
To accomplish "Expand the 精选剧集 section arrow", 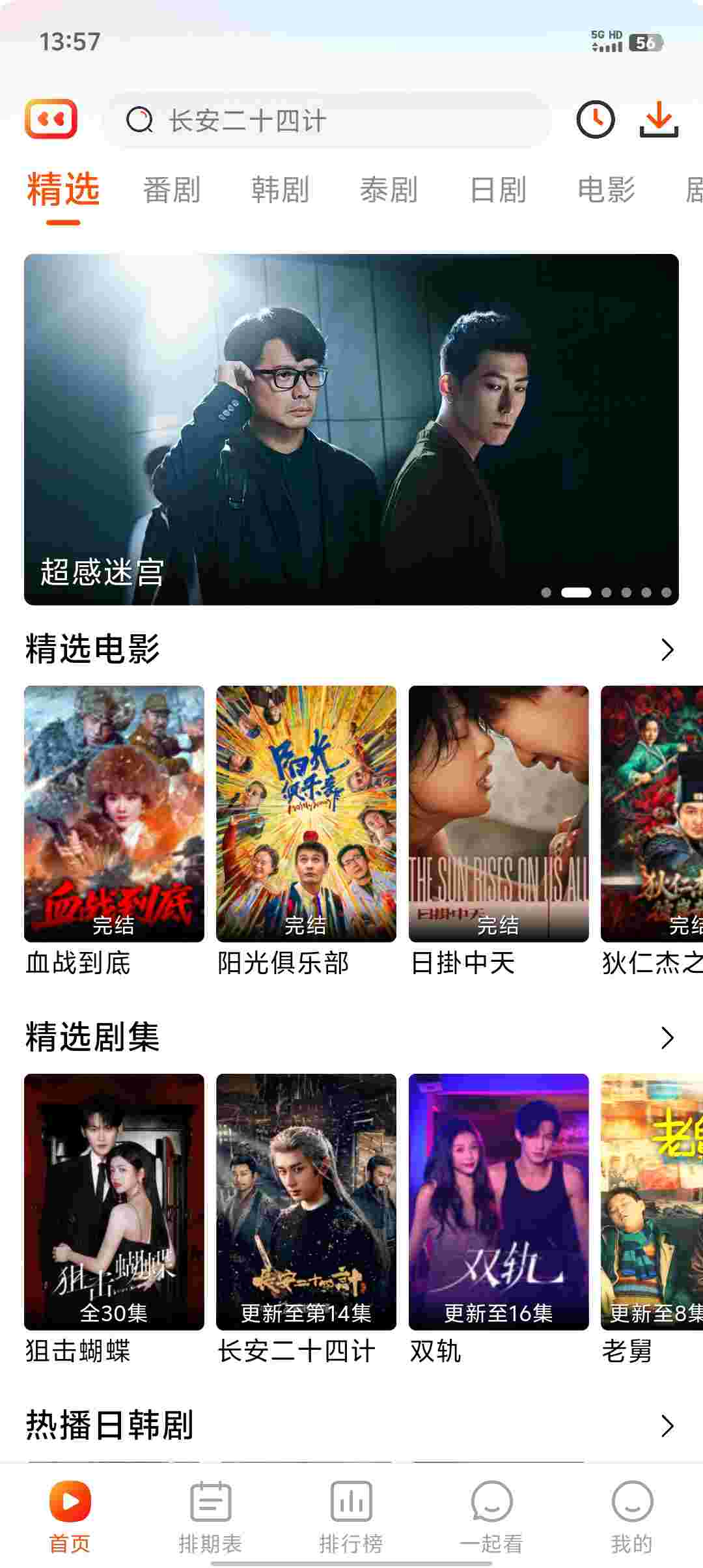I will 667,1037.
